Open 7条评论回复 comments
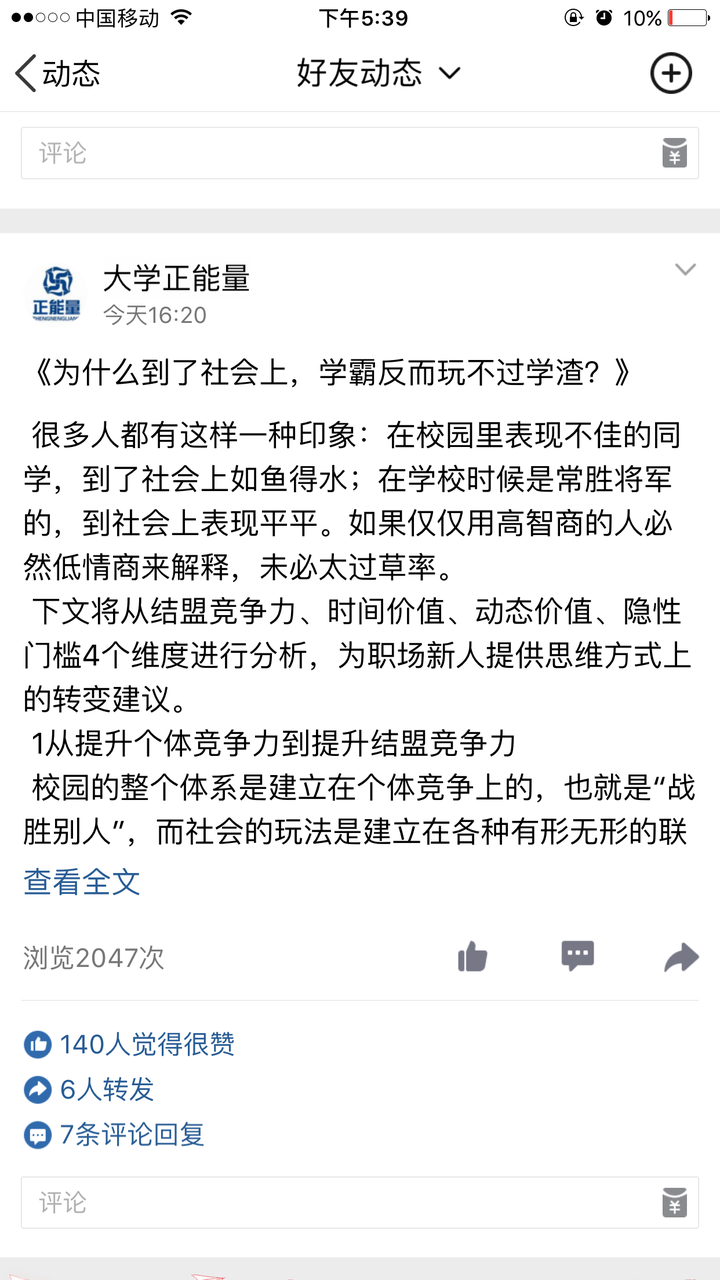The image size is (720, 1280). tap(114, 1135)
